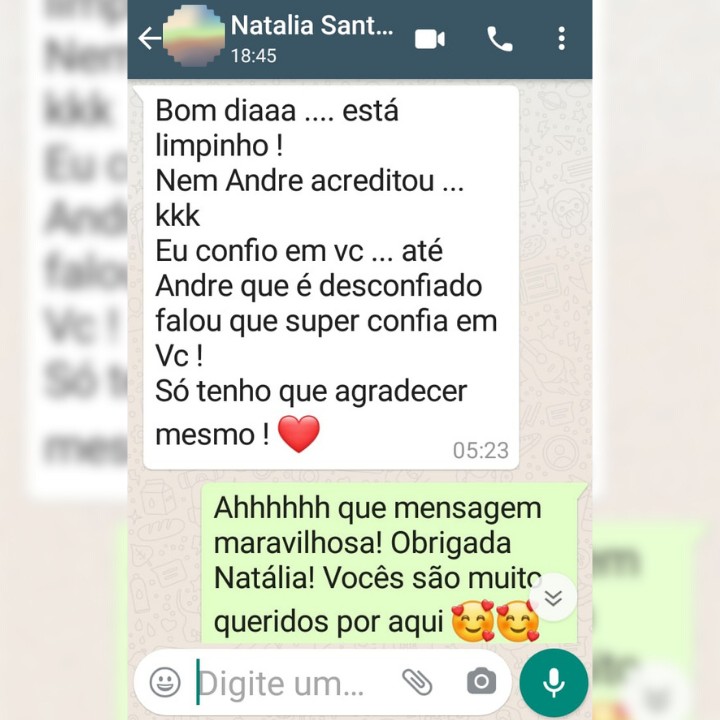Start a voice call with Natalia
This screenshot has width=720, height=720.
tap(499, 39)
